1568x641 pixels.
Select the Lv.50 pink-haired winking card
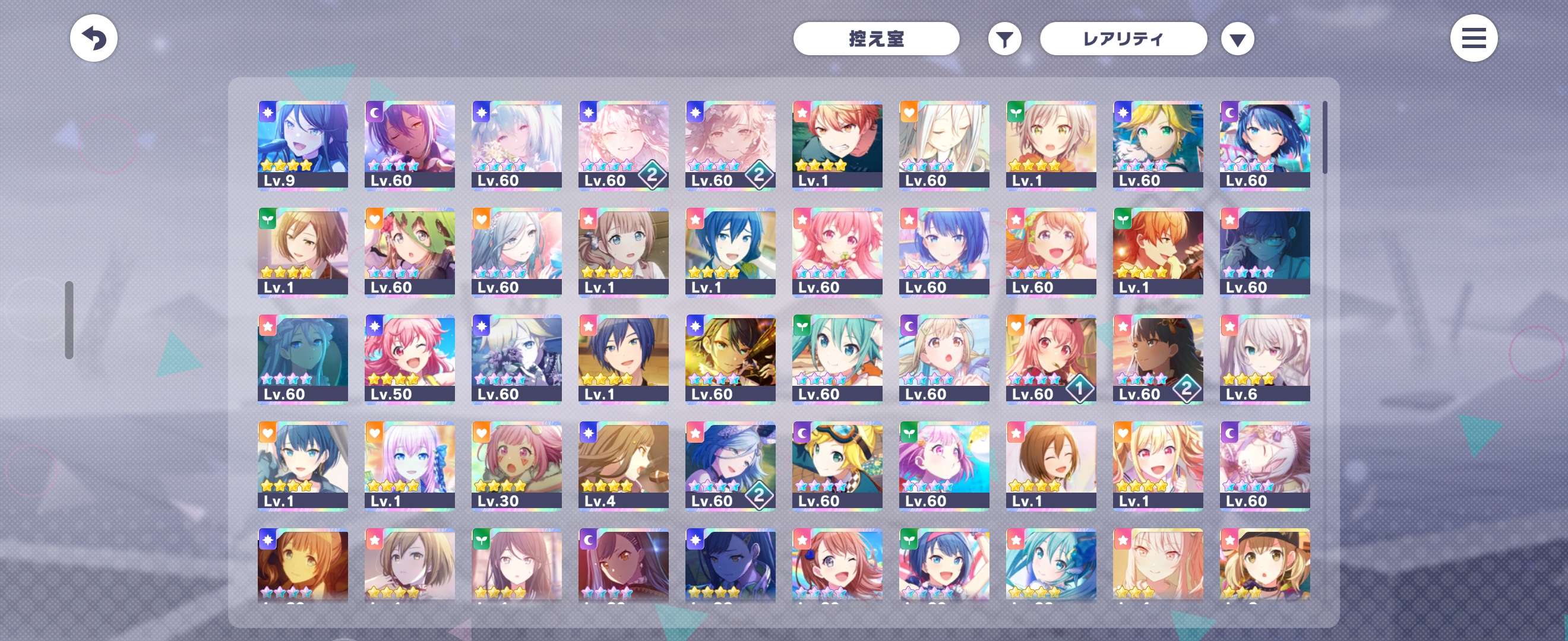pos(410,358)
